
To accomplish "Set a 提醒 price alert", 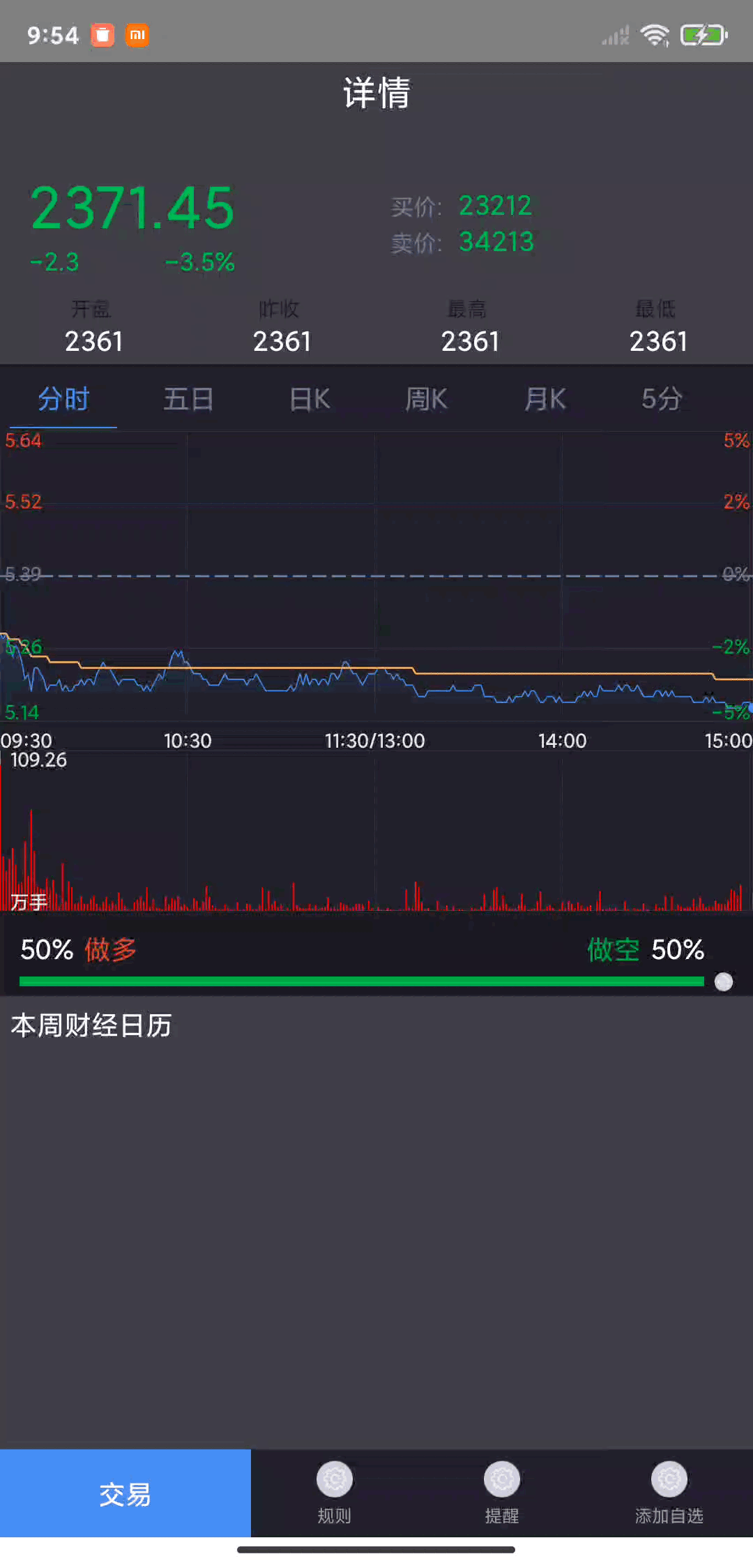I will pyautogui.click(x=502, y=1493).
